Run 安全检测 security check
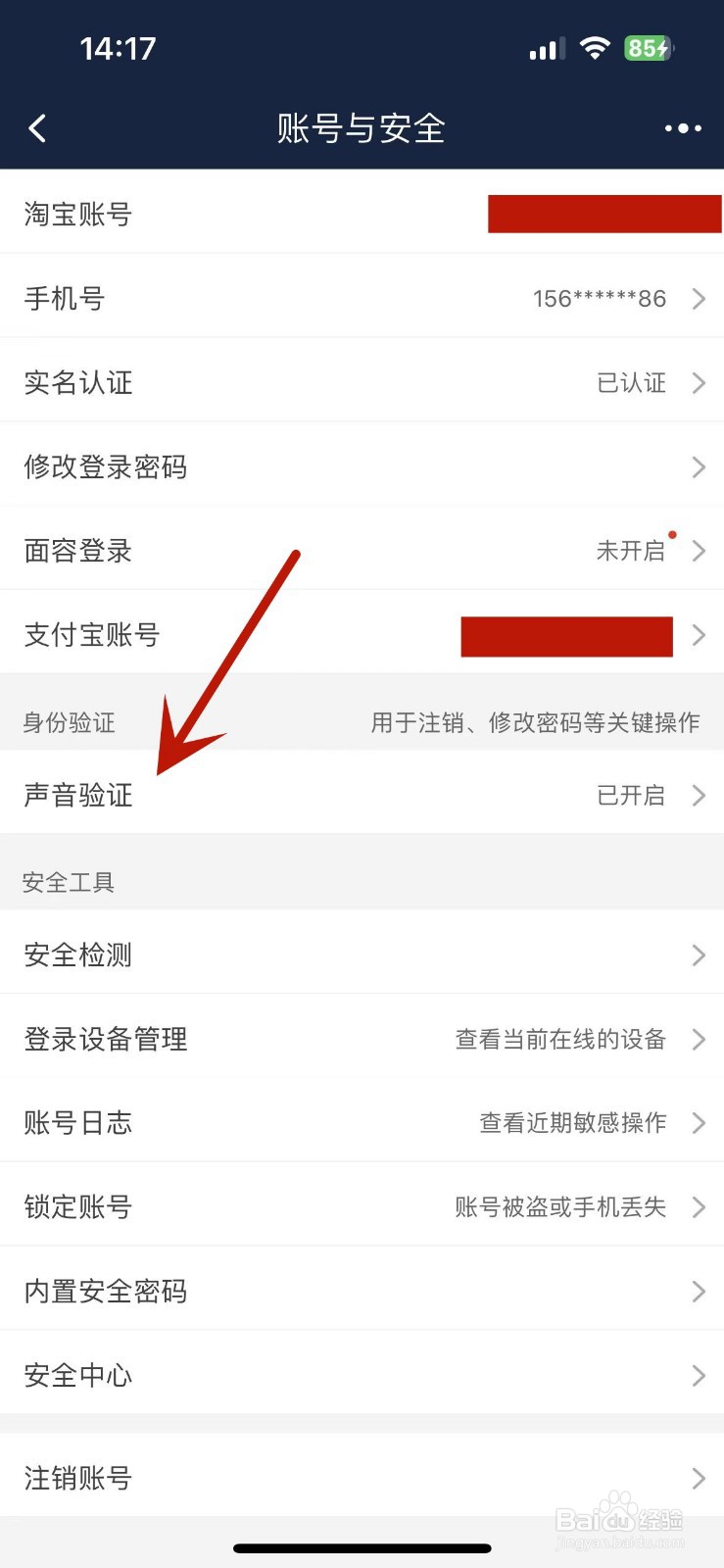 (362, 955)
